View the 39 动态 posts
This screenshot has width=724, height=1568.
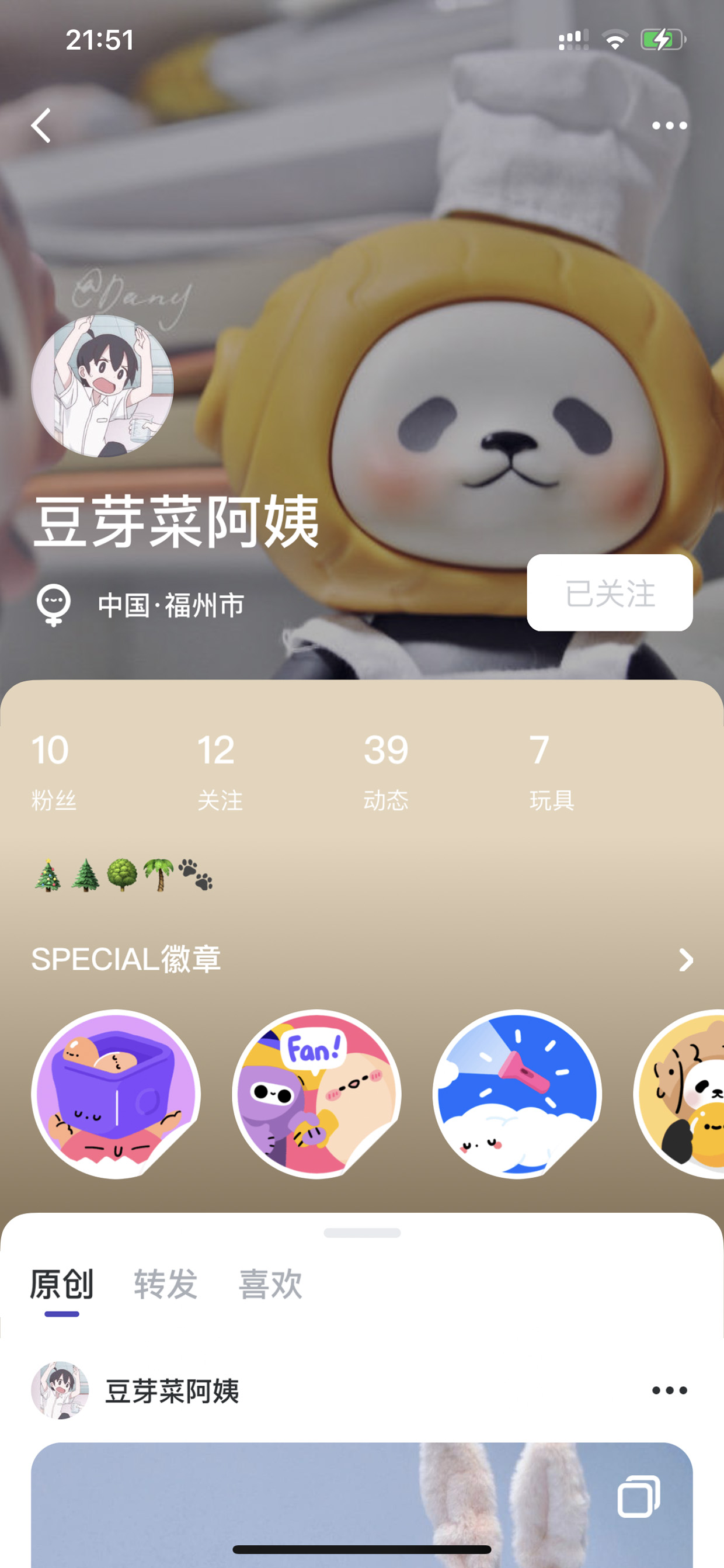(x=386, y=772)
